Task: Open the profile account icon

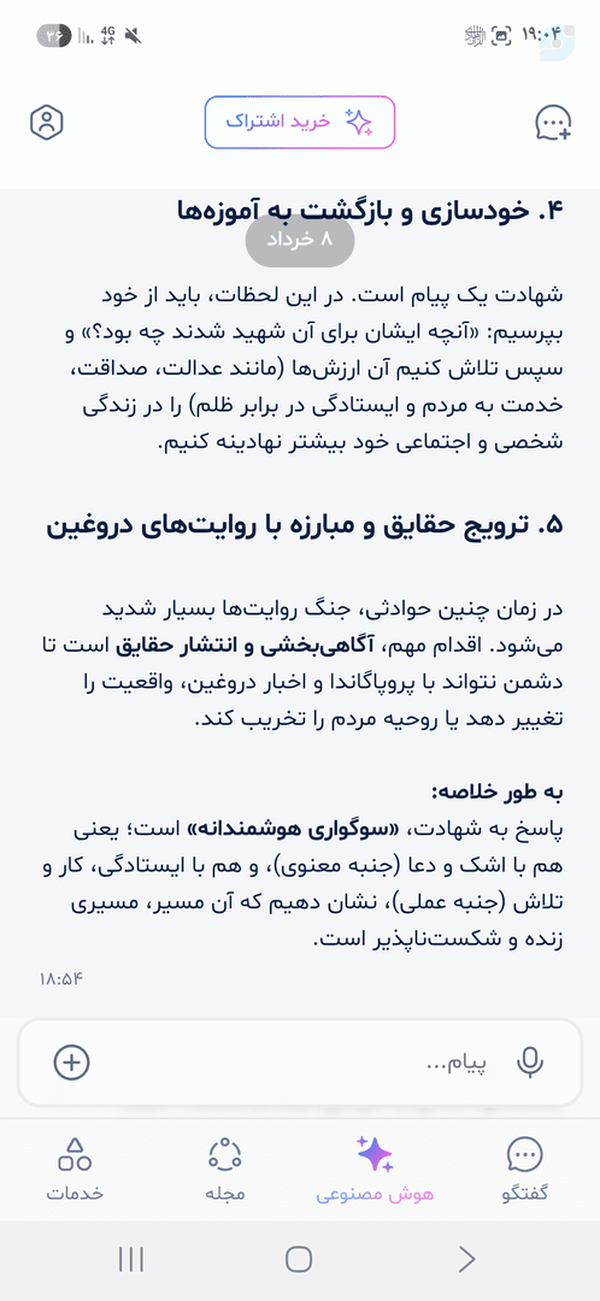Action: 46,122
